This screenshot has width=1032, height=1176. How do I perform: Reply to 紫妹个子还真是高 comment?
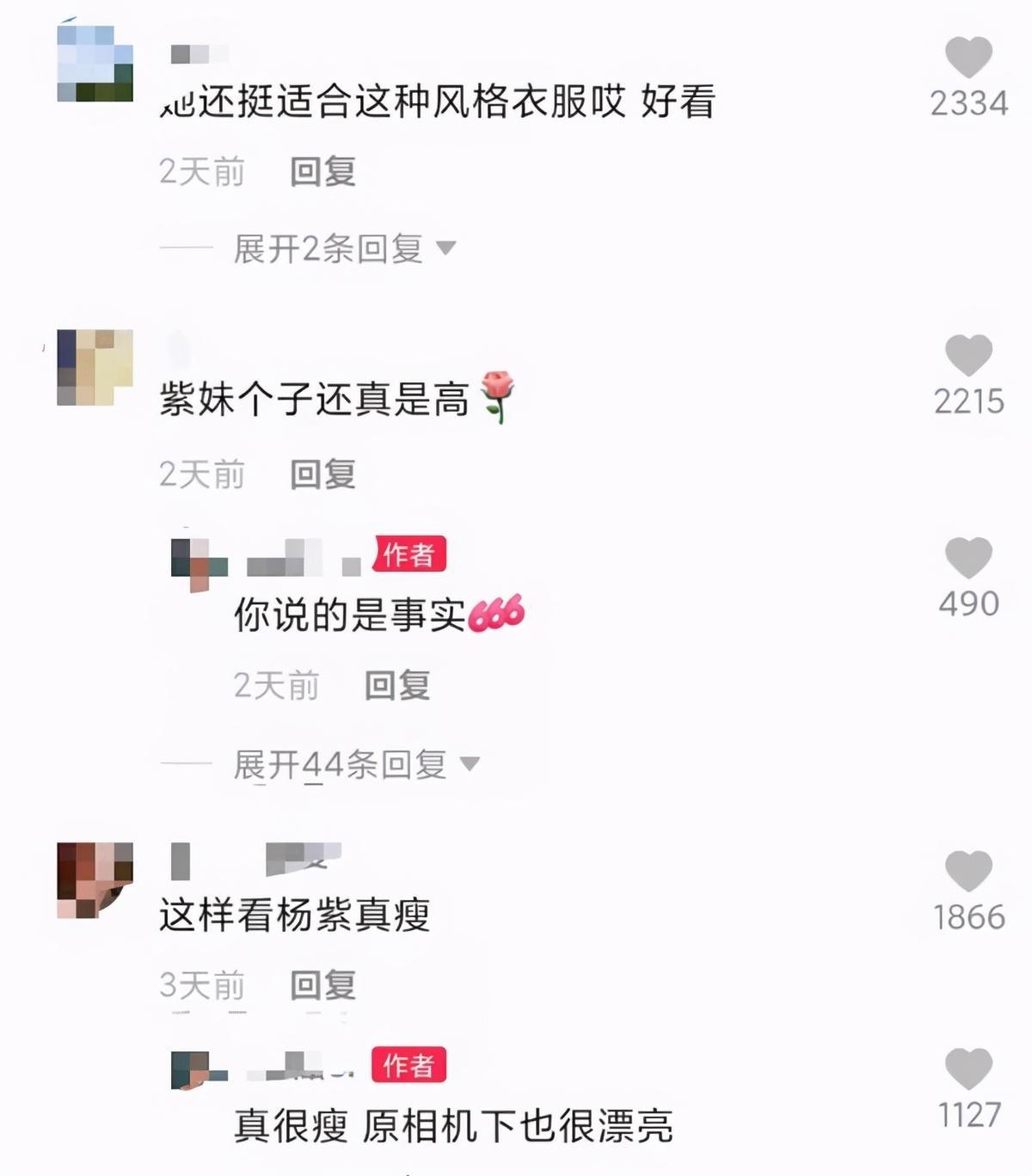[322, 475]
